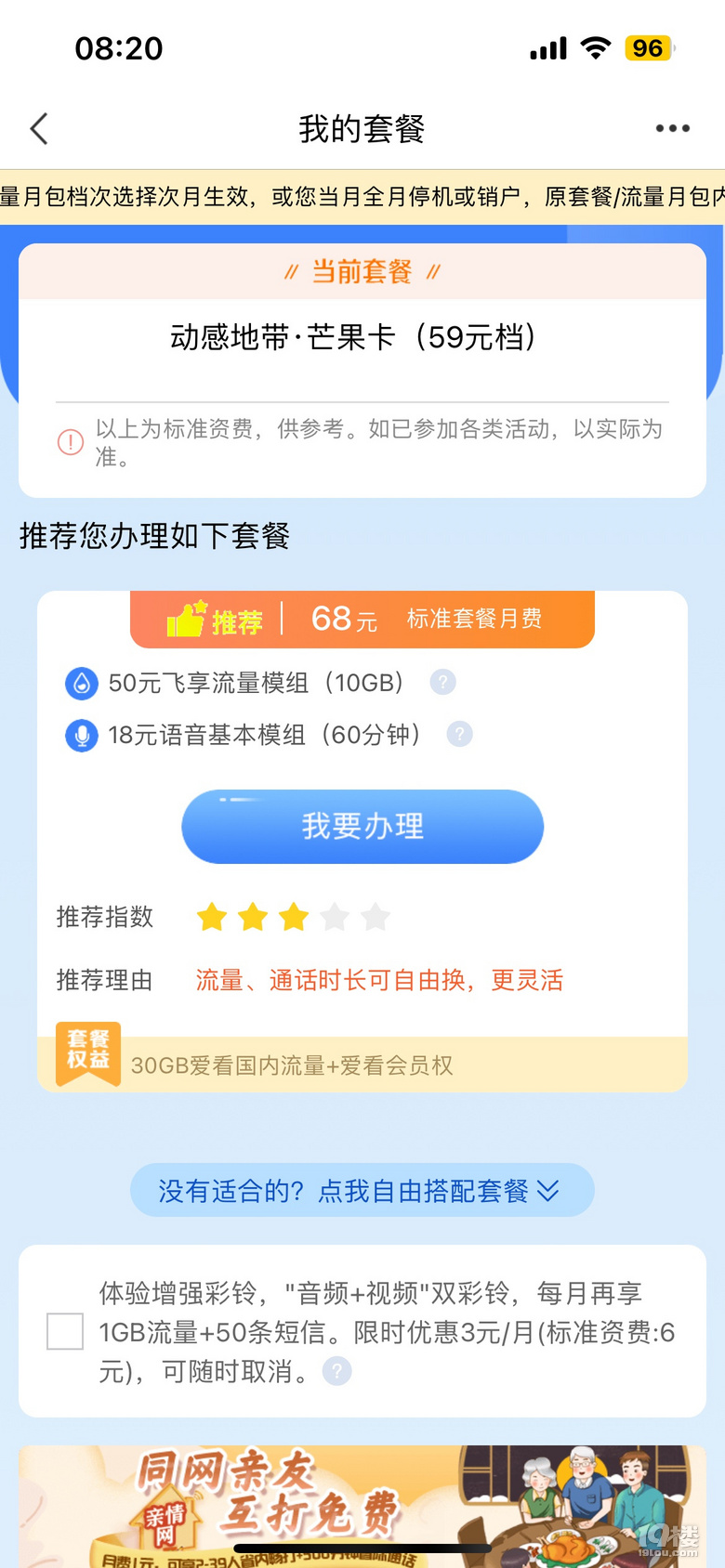This screenshot has height=1568, width=725.
Task: Expand 没有适合的？点我自由搭配套餐
Action: [362, 1190]
